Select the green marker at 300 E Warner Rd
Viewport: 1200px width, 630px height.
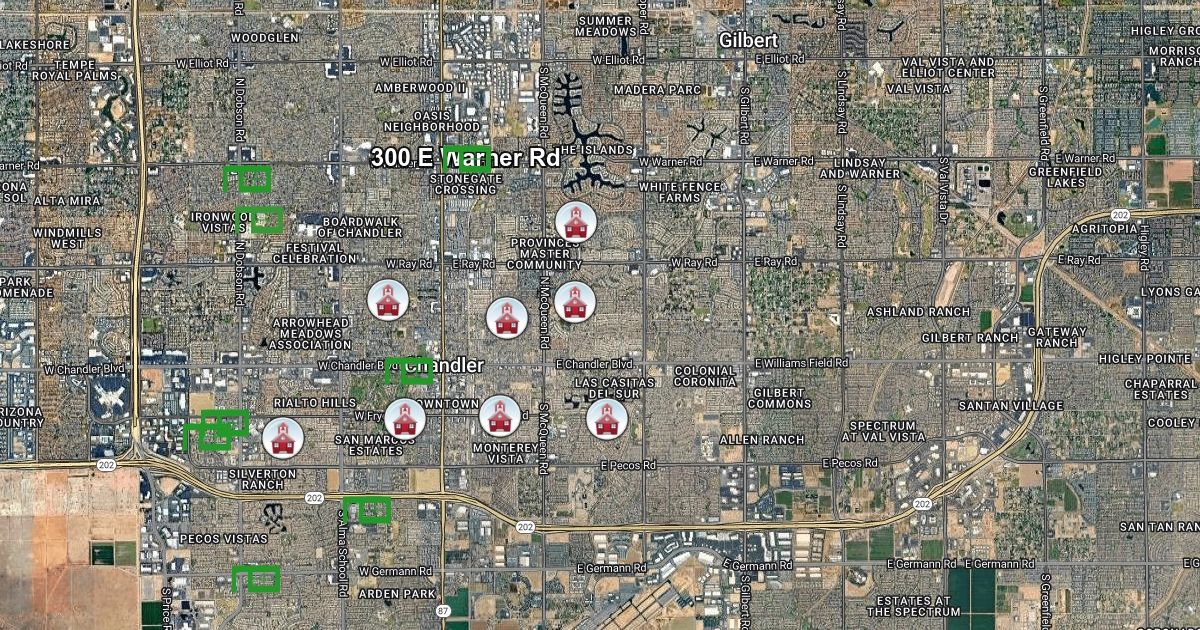click(467, 158)
